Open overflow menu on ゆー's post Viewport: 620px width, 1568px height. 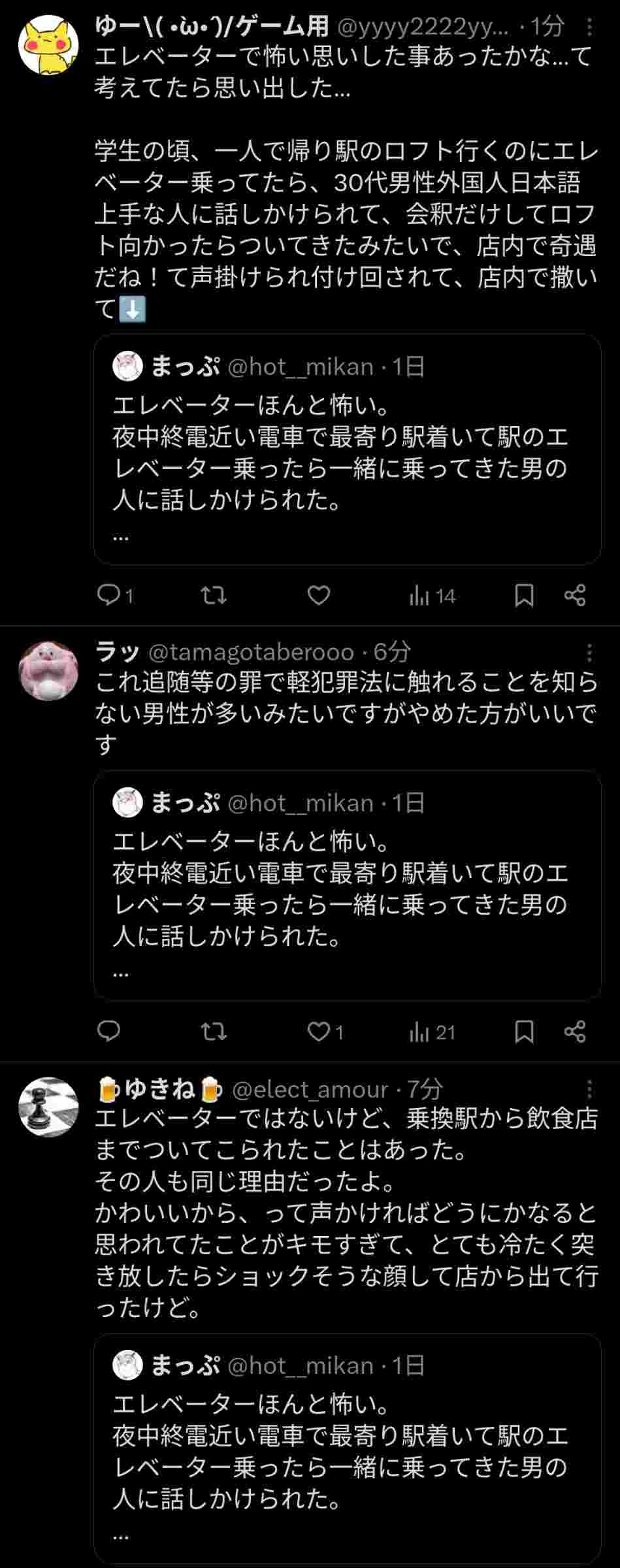pyautogui.click(x=589, y=27)
